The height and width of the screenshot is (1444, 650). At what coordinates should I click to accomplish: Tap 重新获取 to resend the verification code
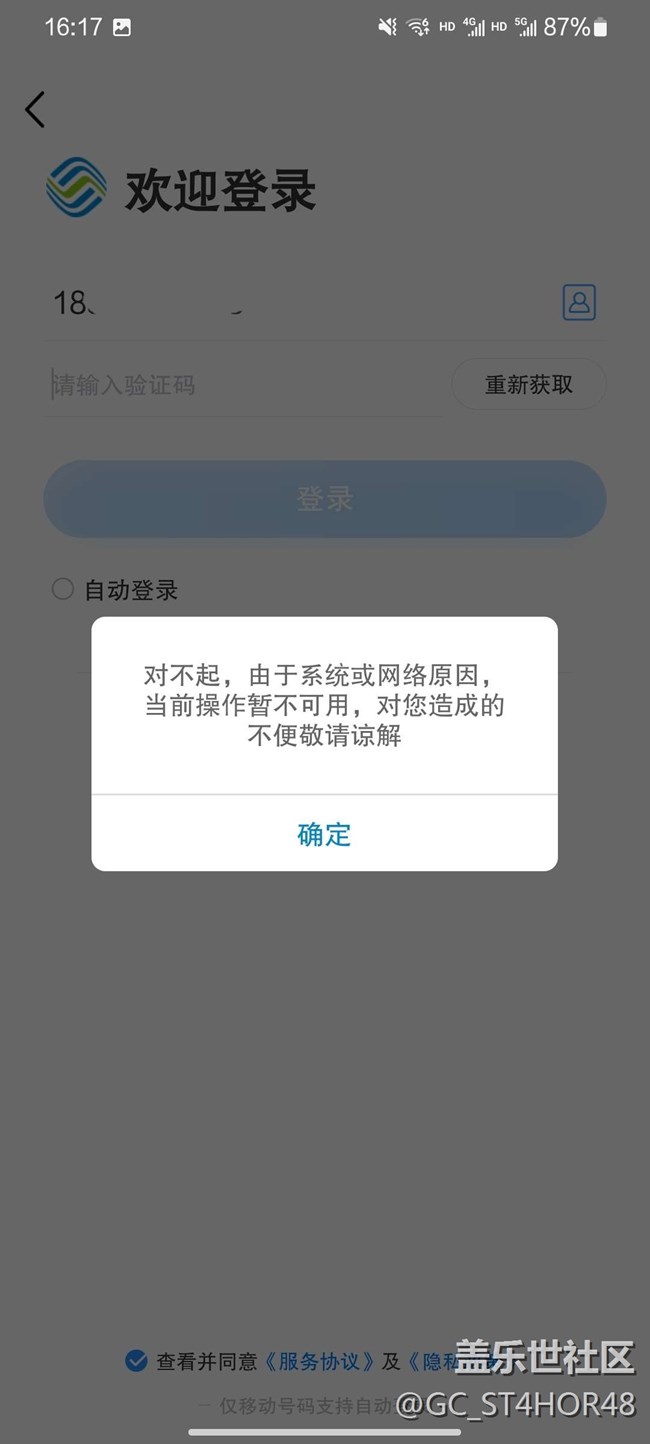click(528, 385)
